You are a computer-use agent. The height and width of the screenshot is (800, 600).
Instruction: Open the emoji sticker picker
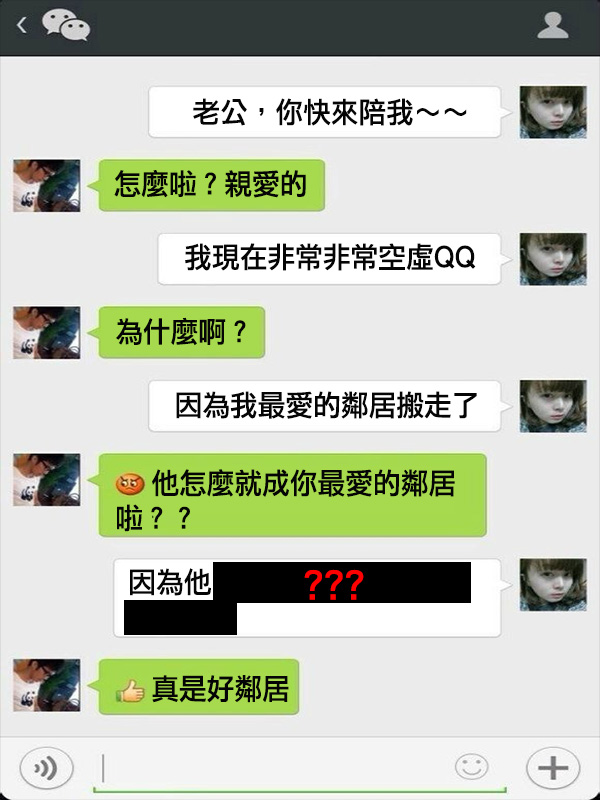pos(471,767)
